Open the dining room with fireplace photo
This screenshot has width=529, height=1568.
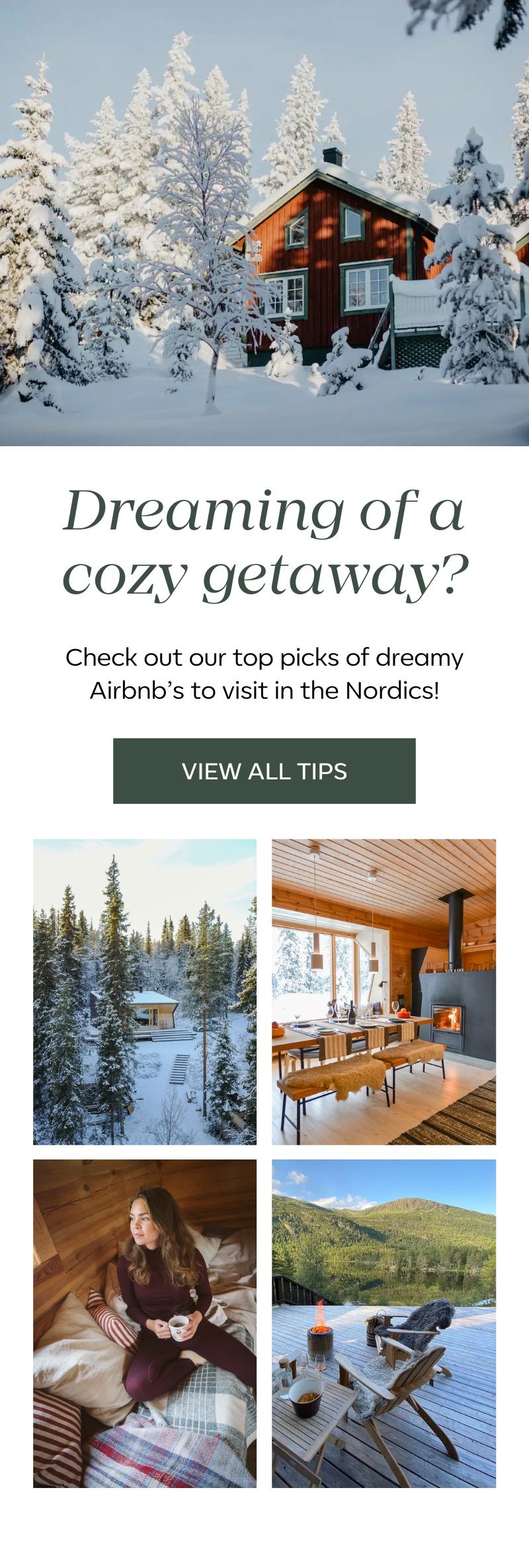(384, 992)
